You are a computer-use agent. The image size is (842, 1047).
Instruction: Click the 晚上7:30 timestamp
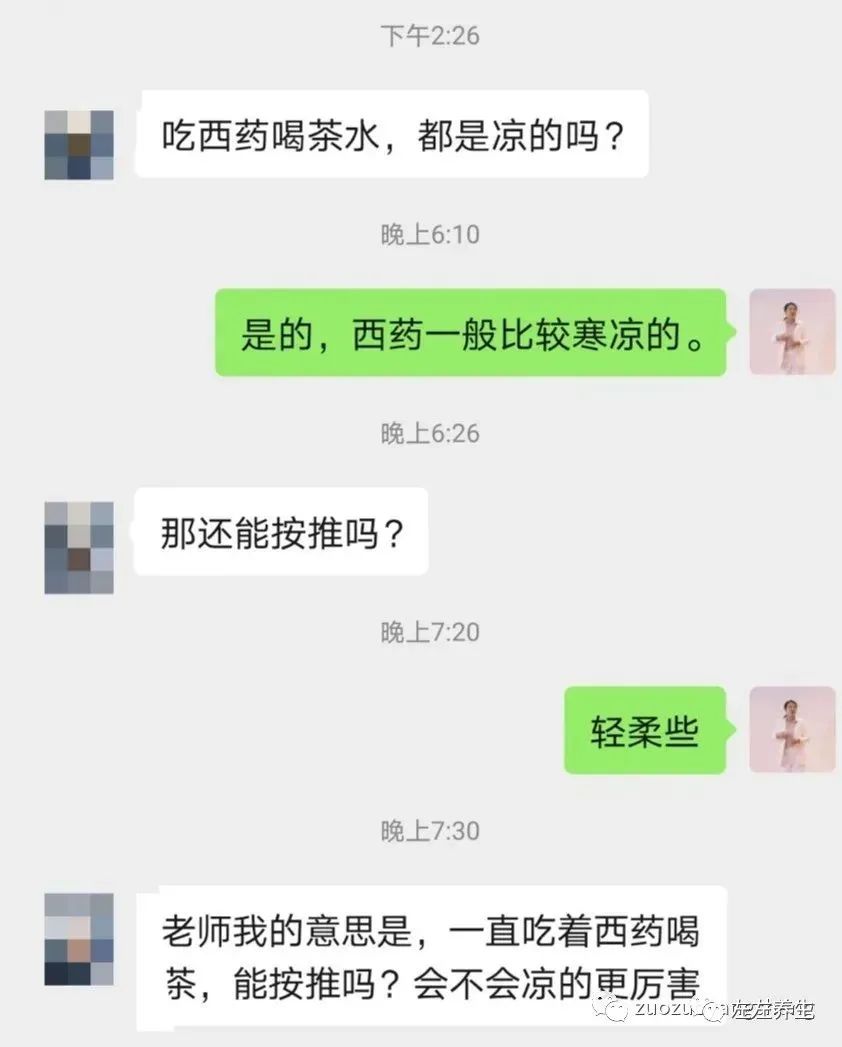428,829
